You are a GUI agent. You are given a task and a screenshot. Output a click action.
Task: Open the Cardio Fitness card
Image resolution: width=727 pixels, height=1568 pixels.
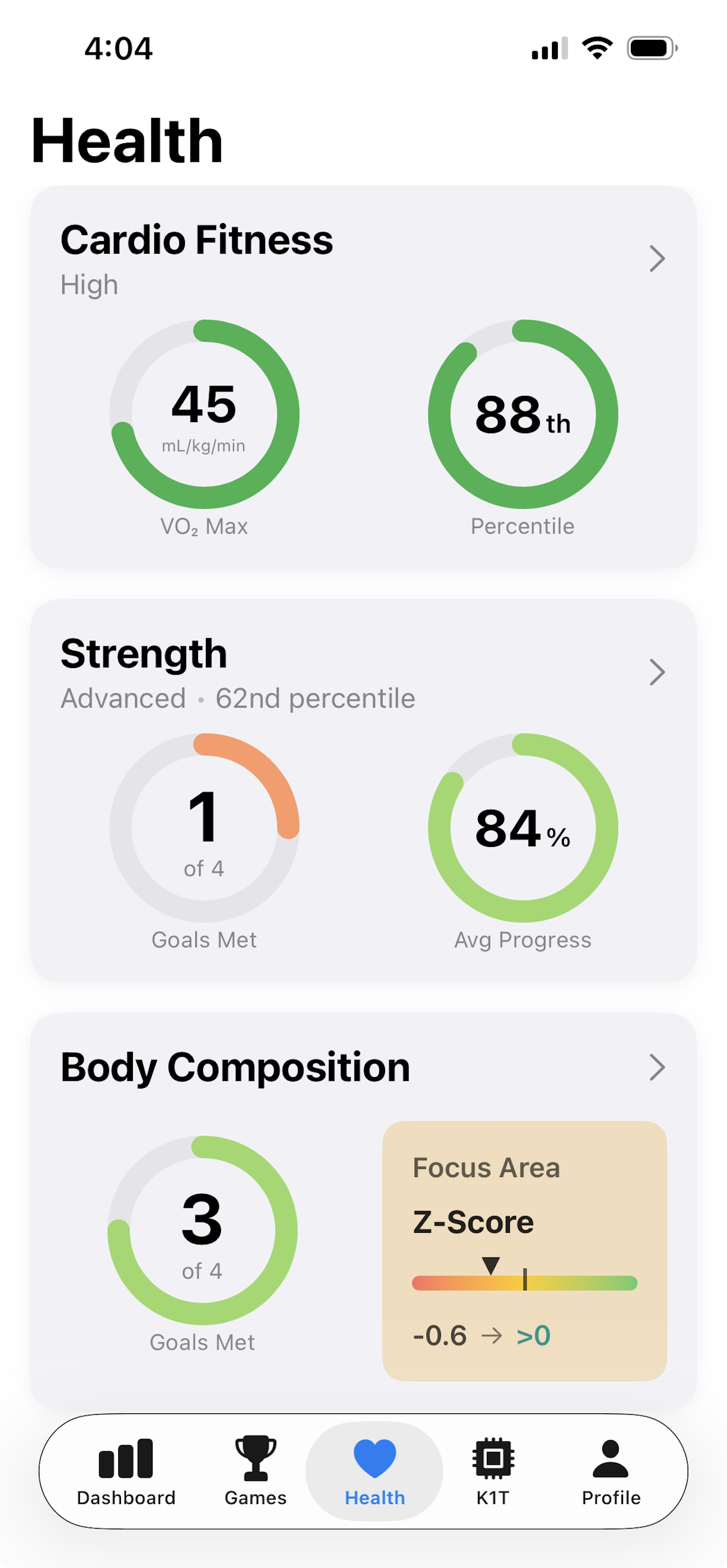tap(197, 240)
